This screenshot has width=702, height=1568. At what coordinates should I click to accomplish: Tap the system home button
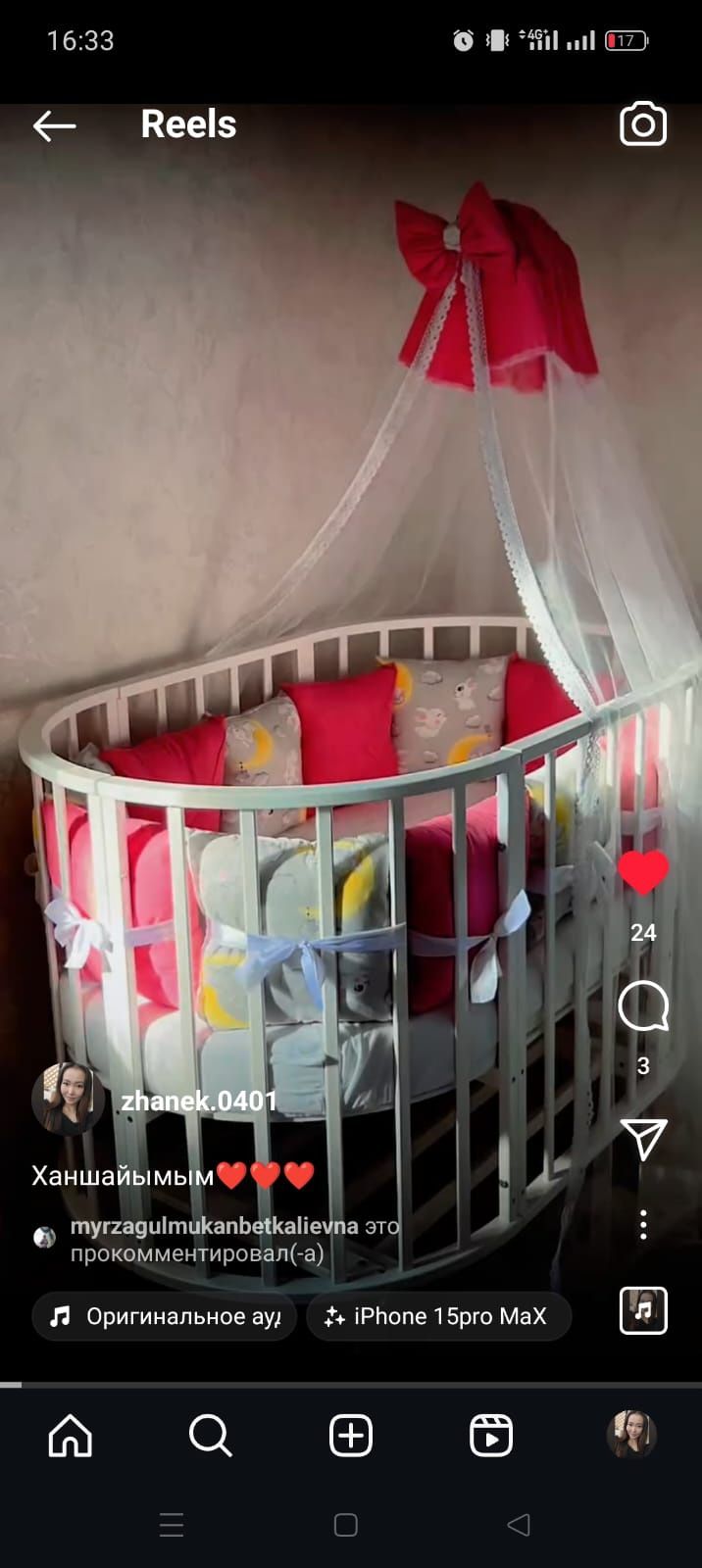[x=345, y=1525]
